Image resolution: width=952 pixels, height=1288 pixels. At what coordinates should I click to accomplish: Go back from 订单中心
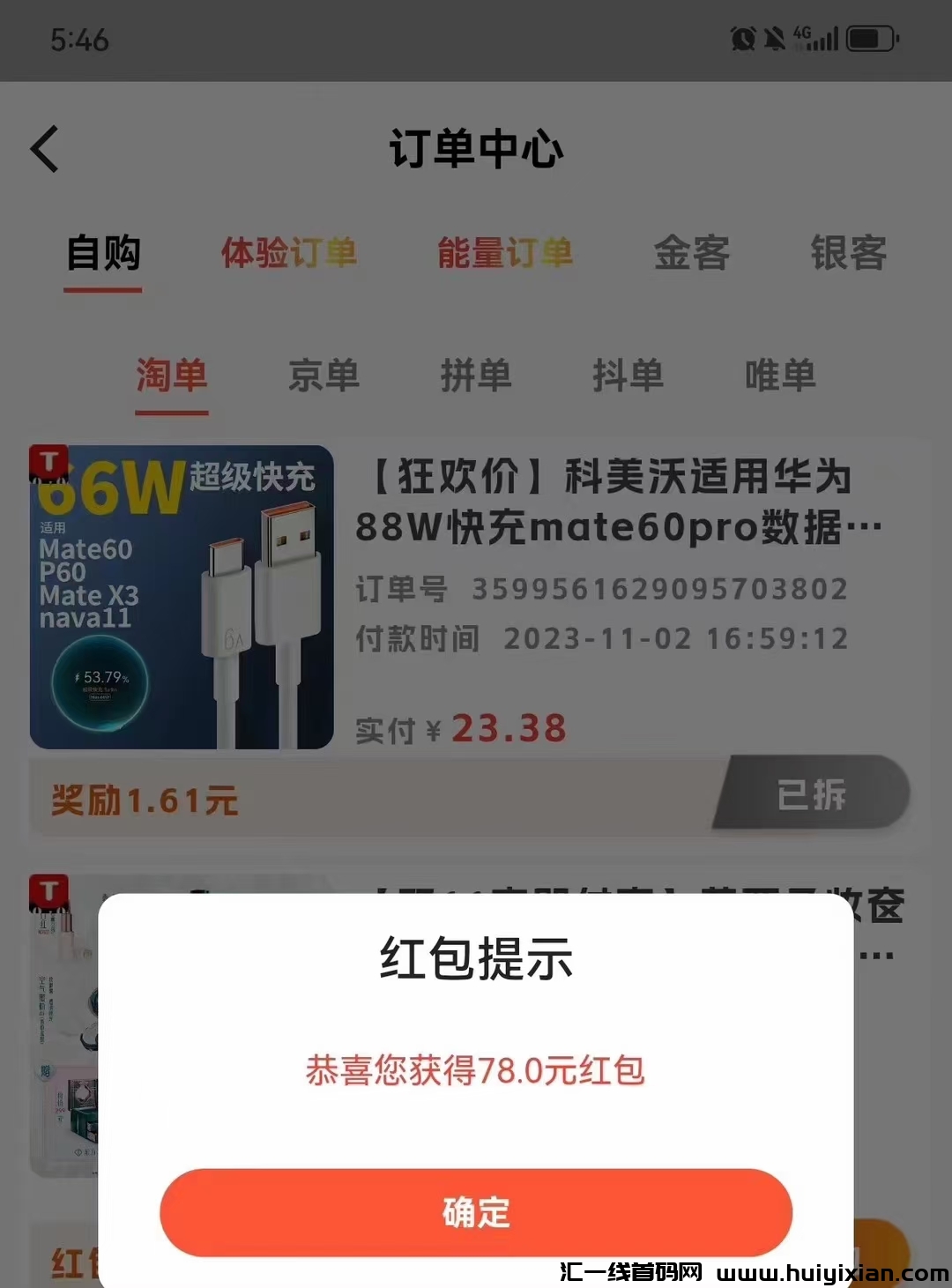click(x=46, y=149)
